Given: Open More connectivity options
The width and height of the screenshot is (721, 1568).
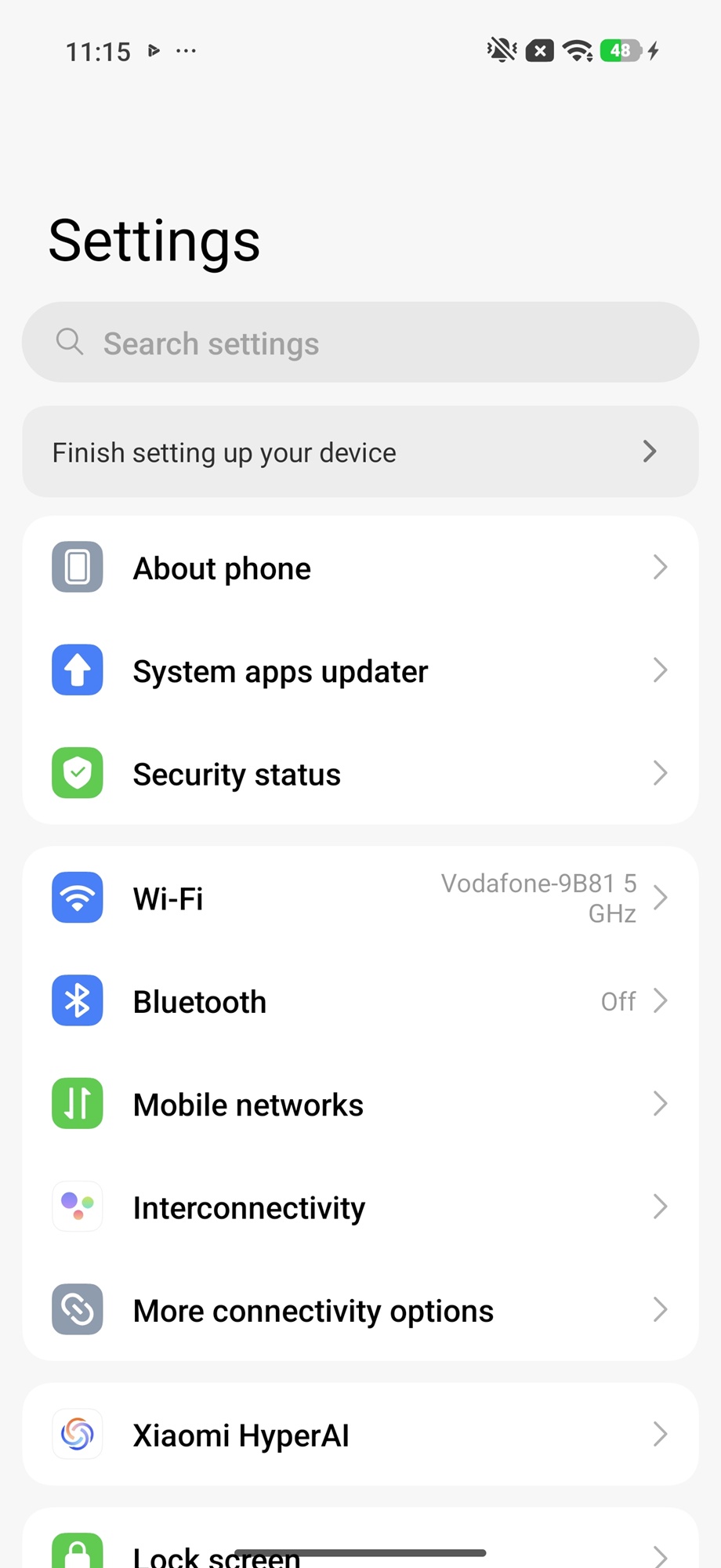Looking at the screenshot, I should point(360,1310).
